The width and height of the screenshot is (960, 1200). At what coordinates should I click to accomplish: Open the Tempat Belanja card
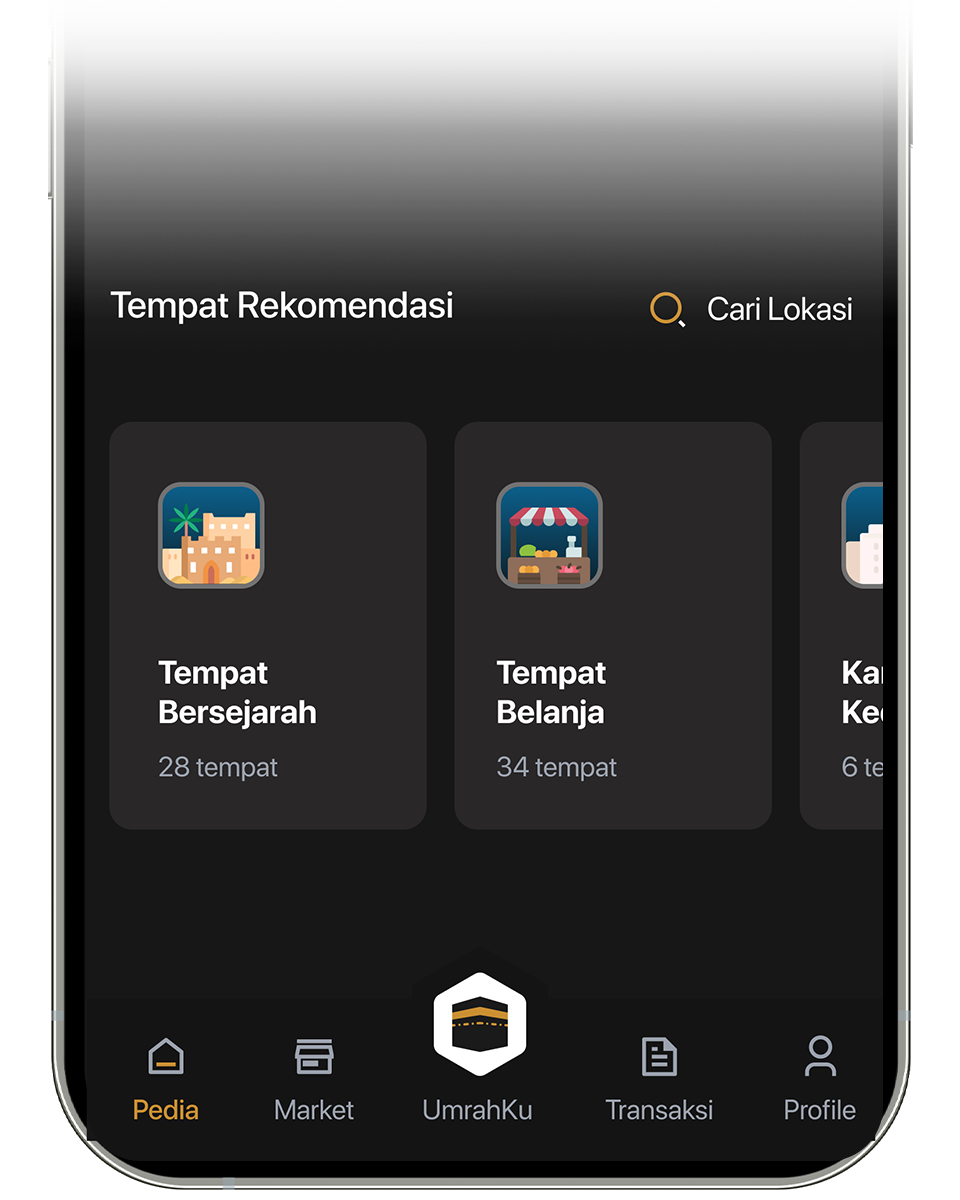coord(612,625)
